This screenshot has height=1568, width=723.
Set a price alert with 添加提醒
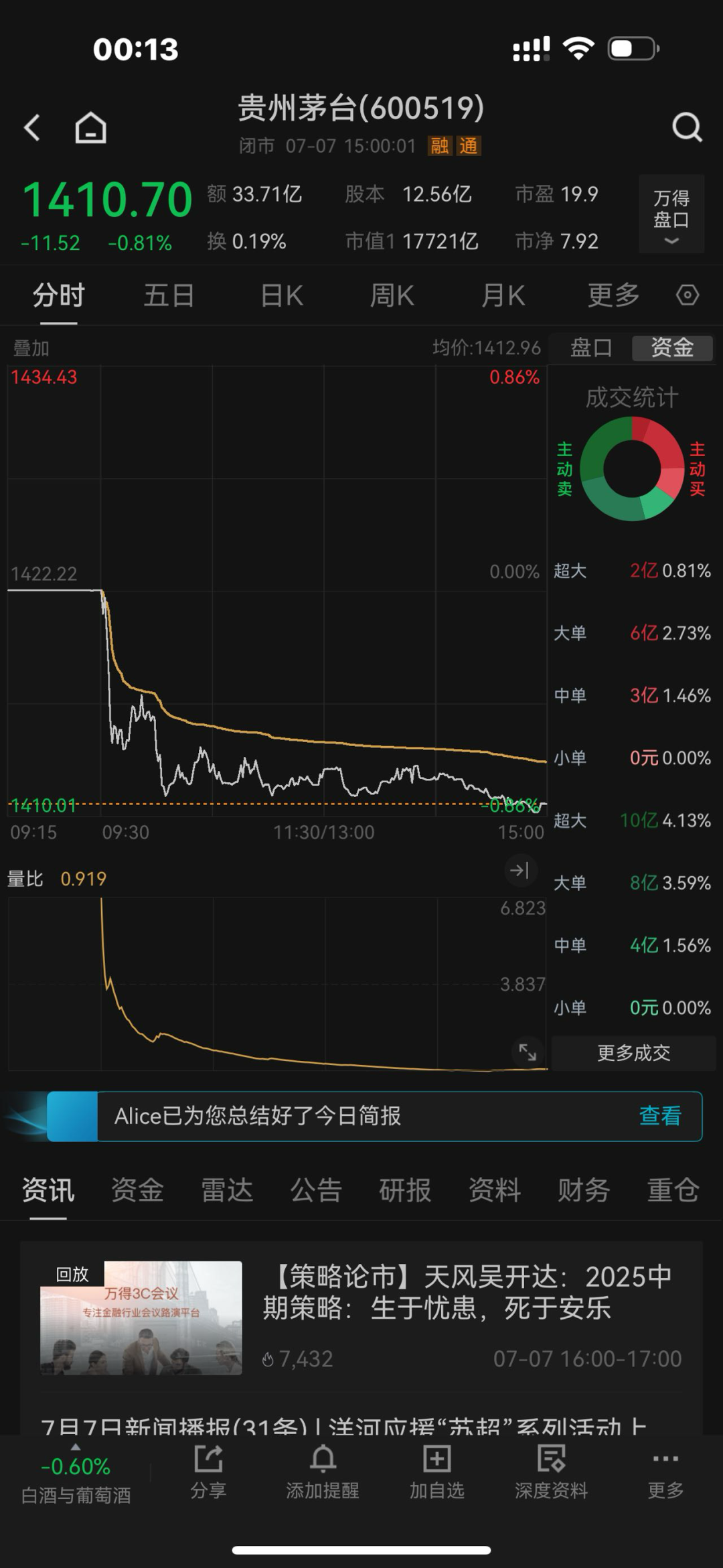323,1472
